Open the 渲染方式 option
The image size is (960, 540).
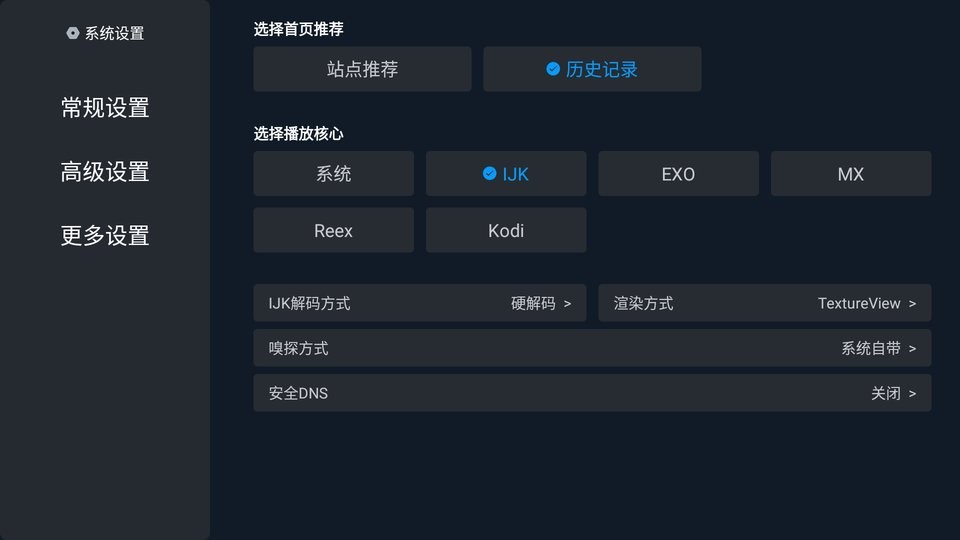(764, 303)
